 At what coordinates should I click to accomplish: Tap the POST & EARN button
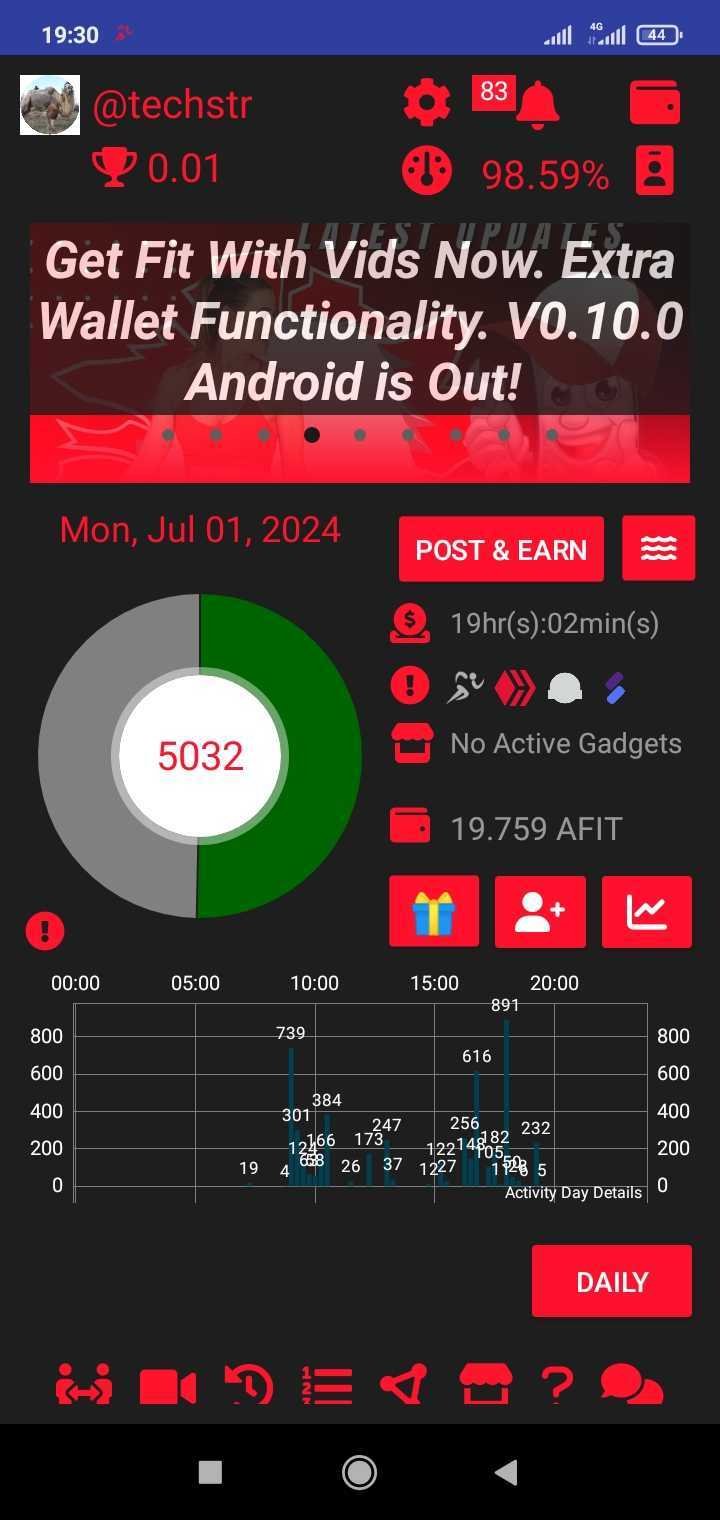tap(501, 549)
